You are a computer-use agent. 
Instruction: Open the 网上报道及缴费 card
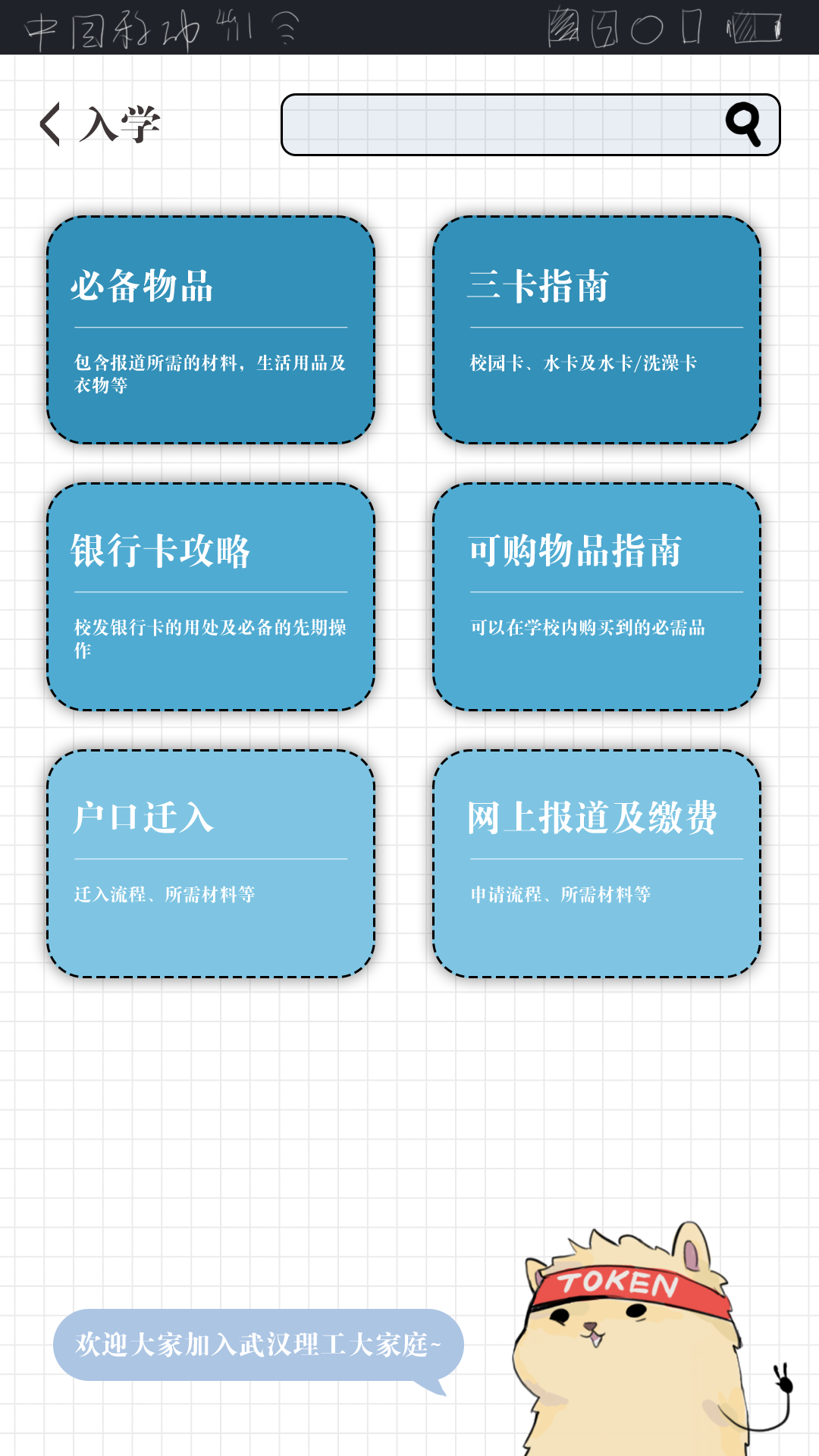(x=597, y=864)
